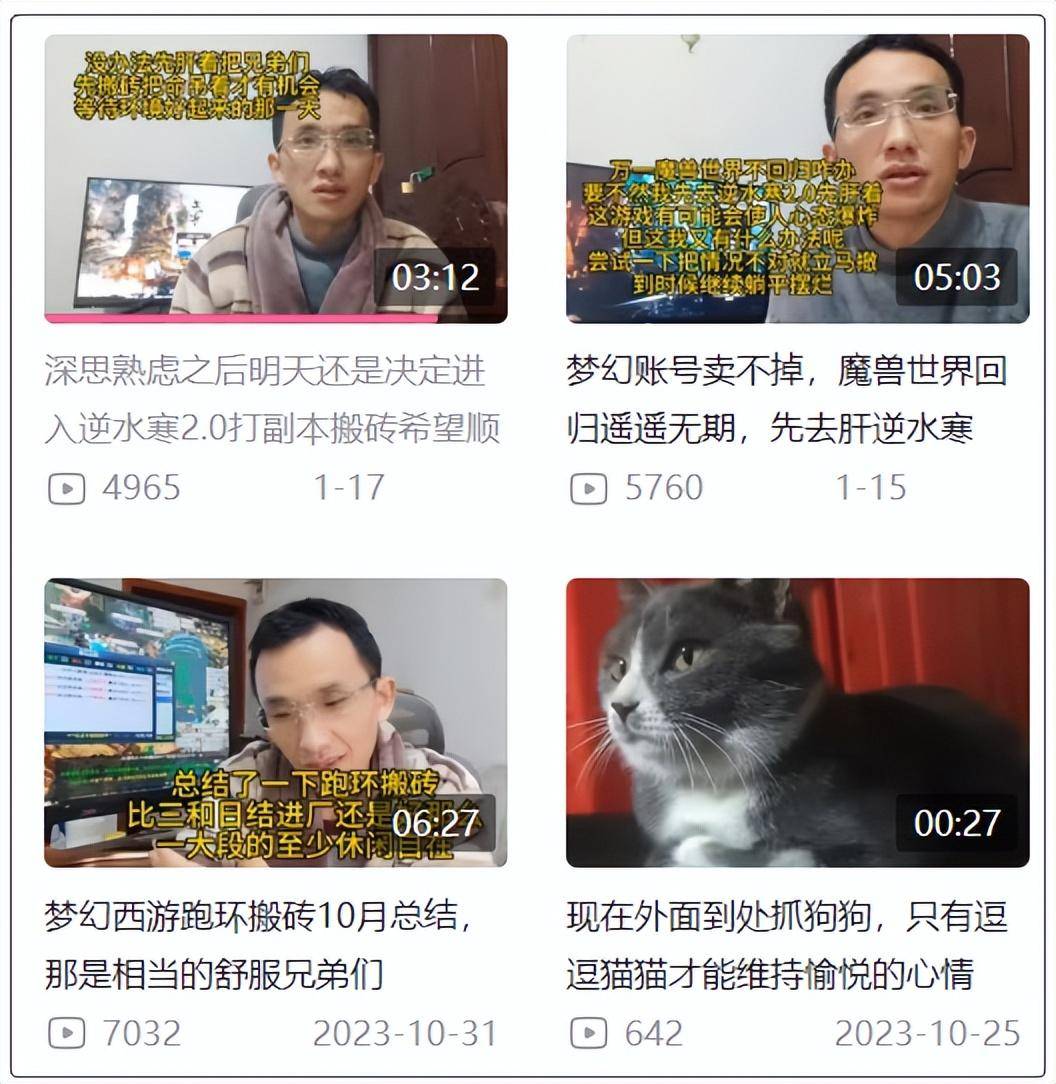Play the 05:03 video about 梦幻账号卖不掉
The width and height of the screenshot is (1056, 1084).
click(797, 178)
